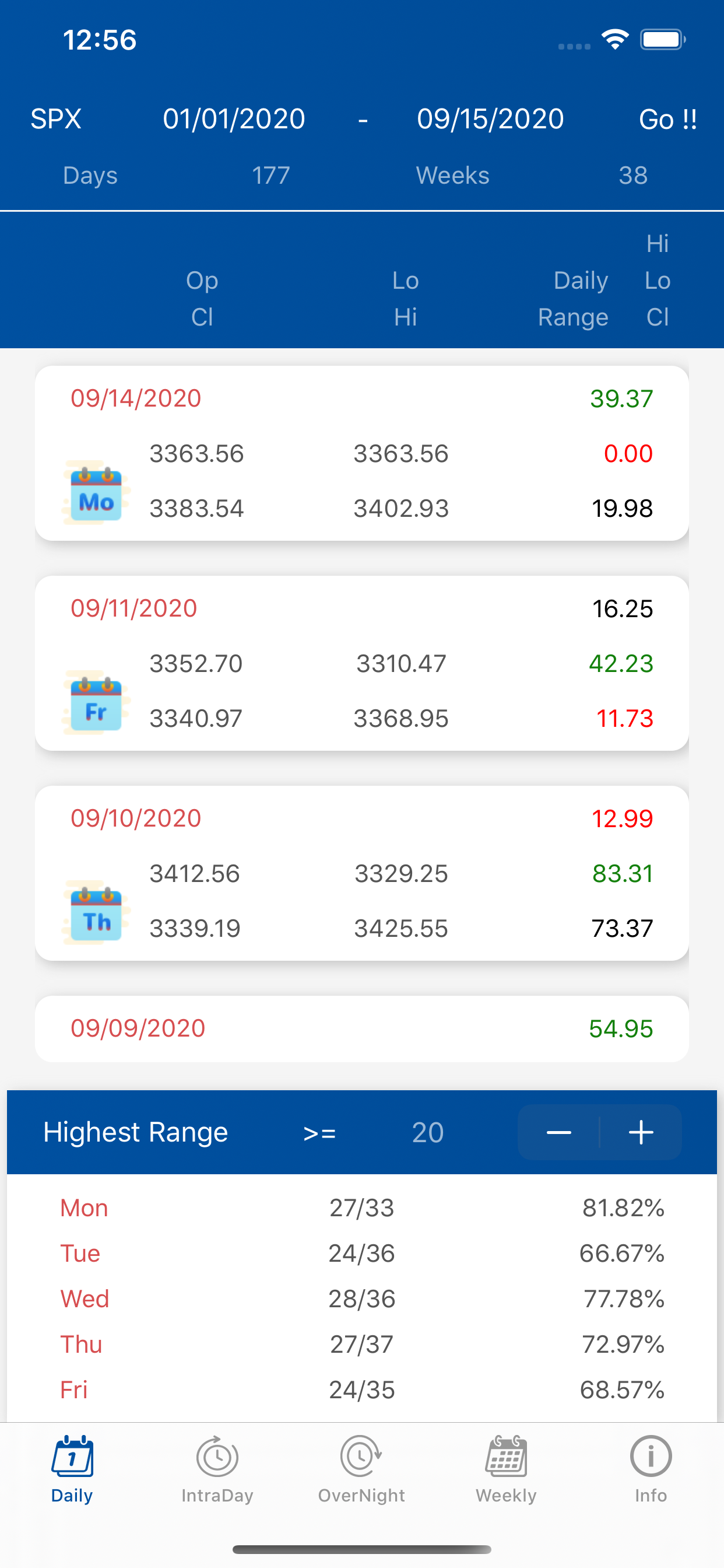Open the 09/09/2020 card

362,1028
